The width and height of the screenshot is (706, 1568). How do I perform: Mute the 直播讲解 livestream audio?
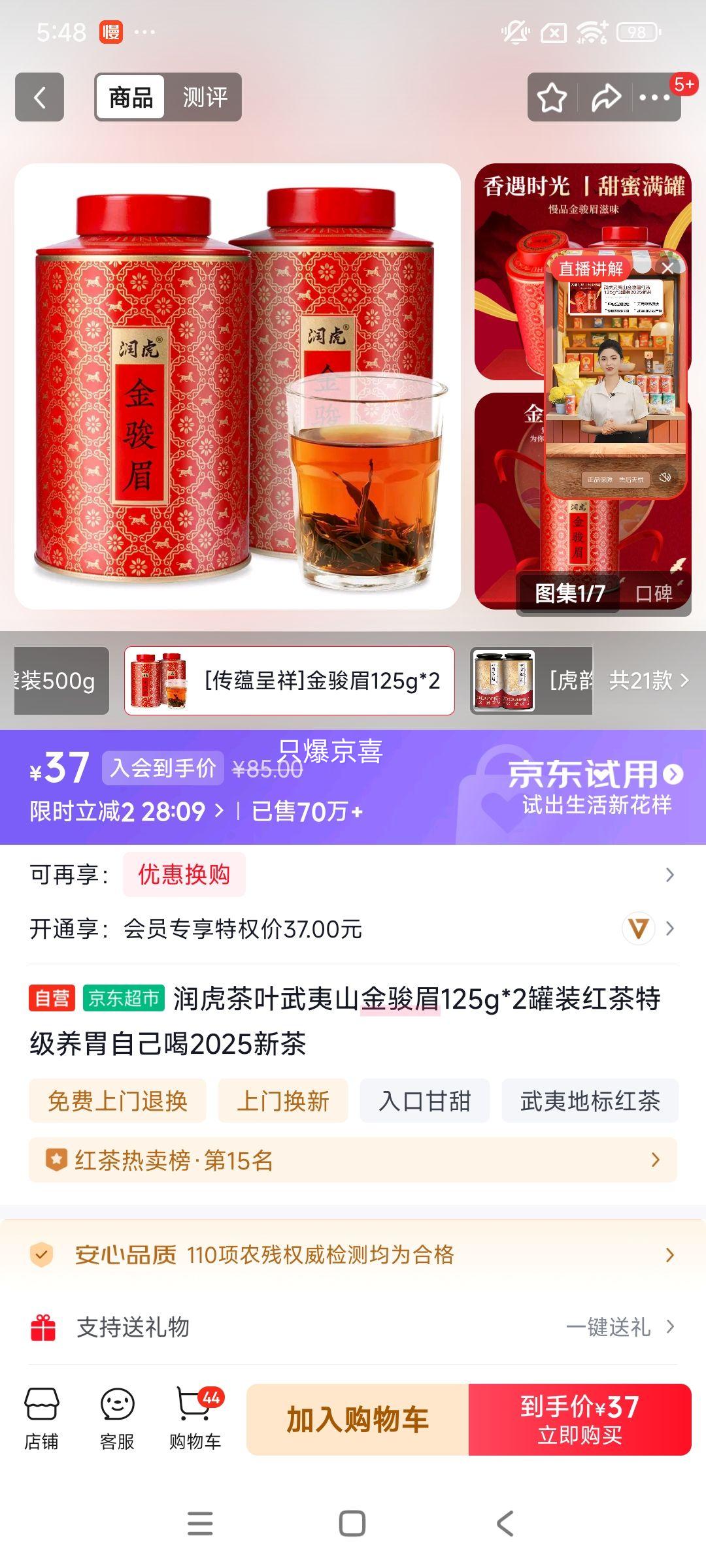click(665, 477)
